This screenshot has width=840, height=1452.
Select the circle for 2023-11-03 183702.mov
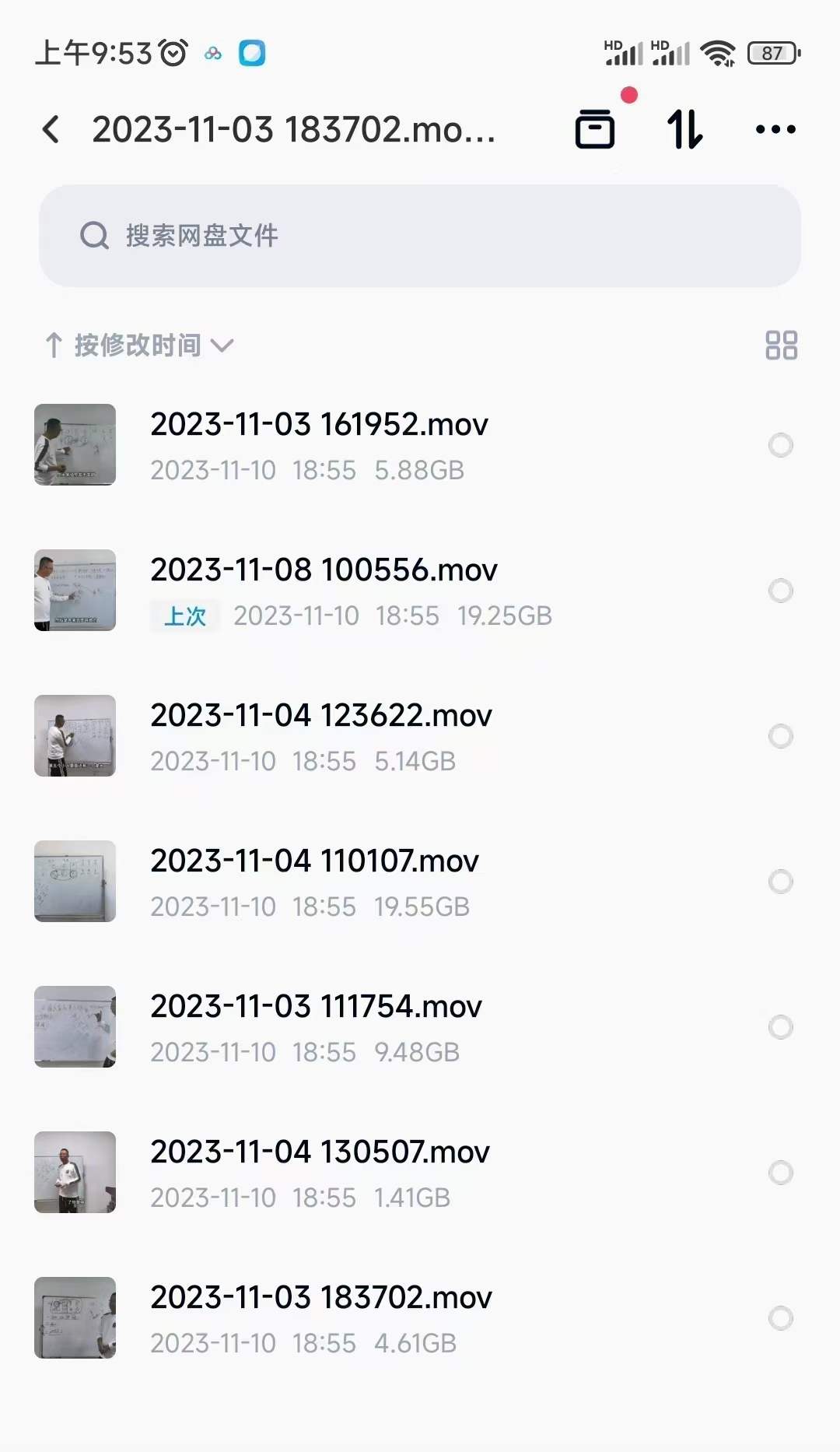click(x=780, y=1318)
